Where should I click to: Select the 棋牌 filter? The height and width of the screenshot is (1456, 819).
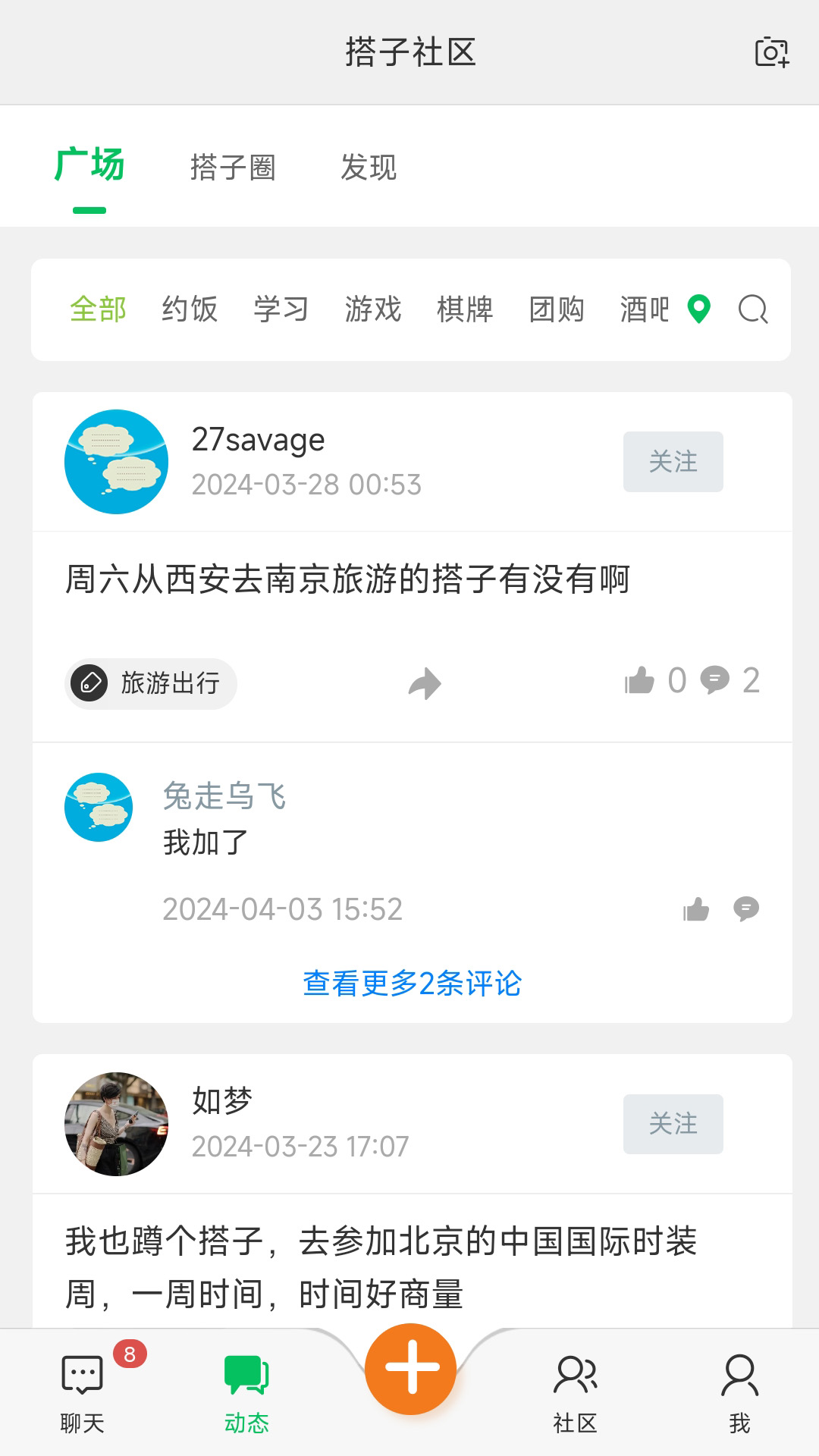466,309
